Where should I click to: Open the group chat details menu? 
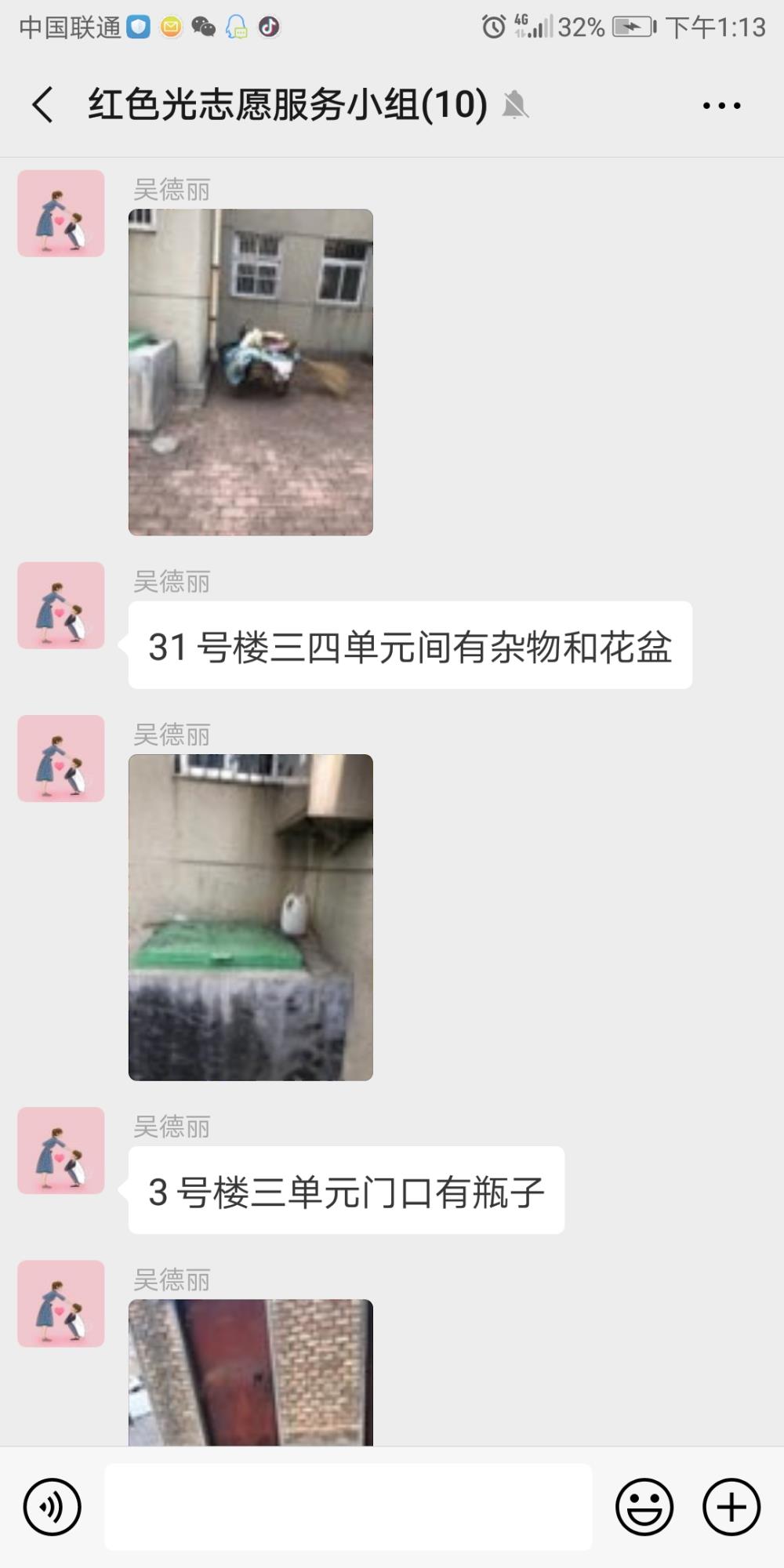coord(721,105)
